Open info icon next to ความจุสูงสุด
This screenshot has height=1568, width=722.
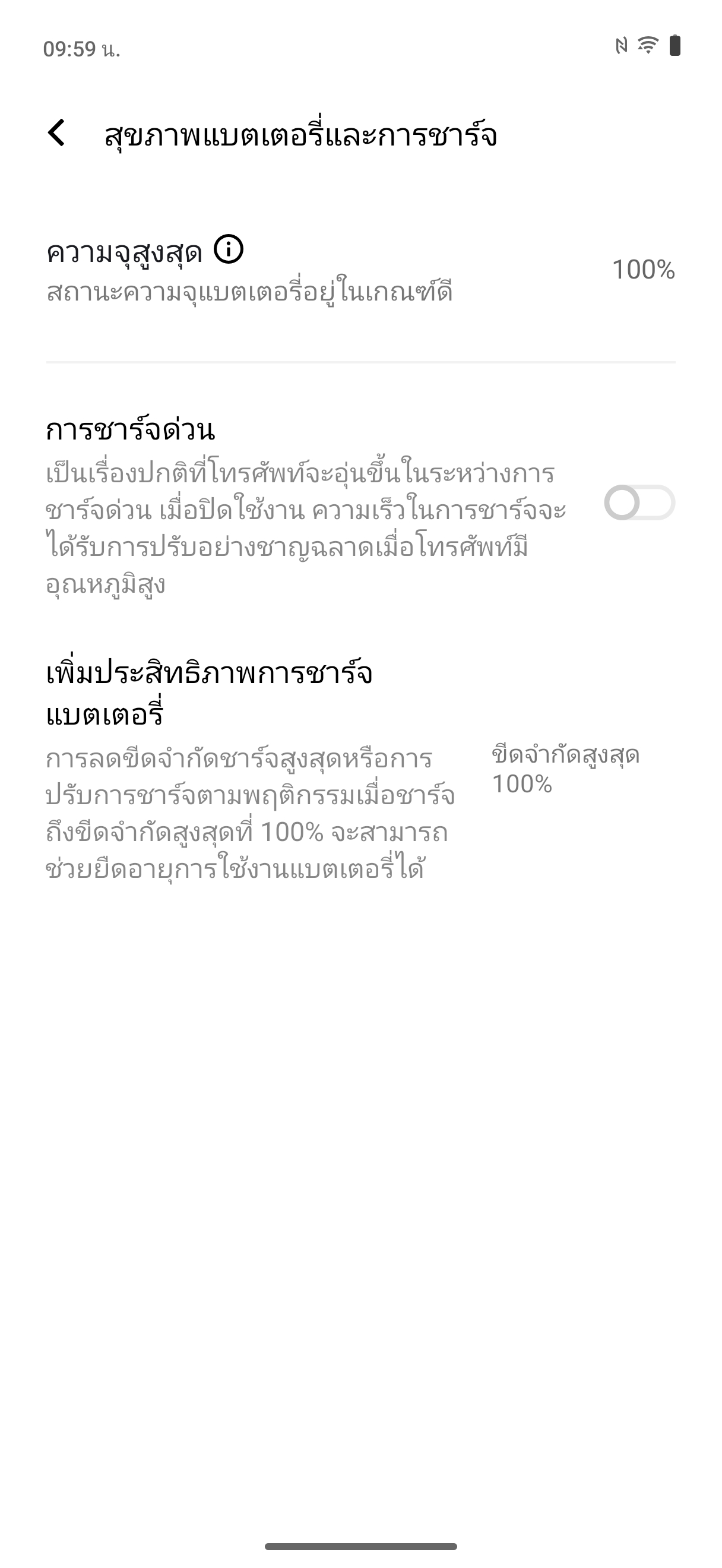tap(229, 249)
